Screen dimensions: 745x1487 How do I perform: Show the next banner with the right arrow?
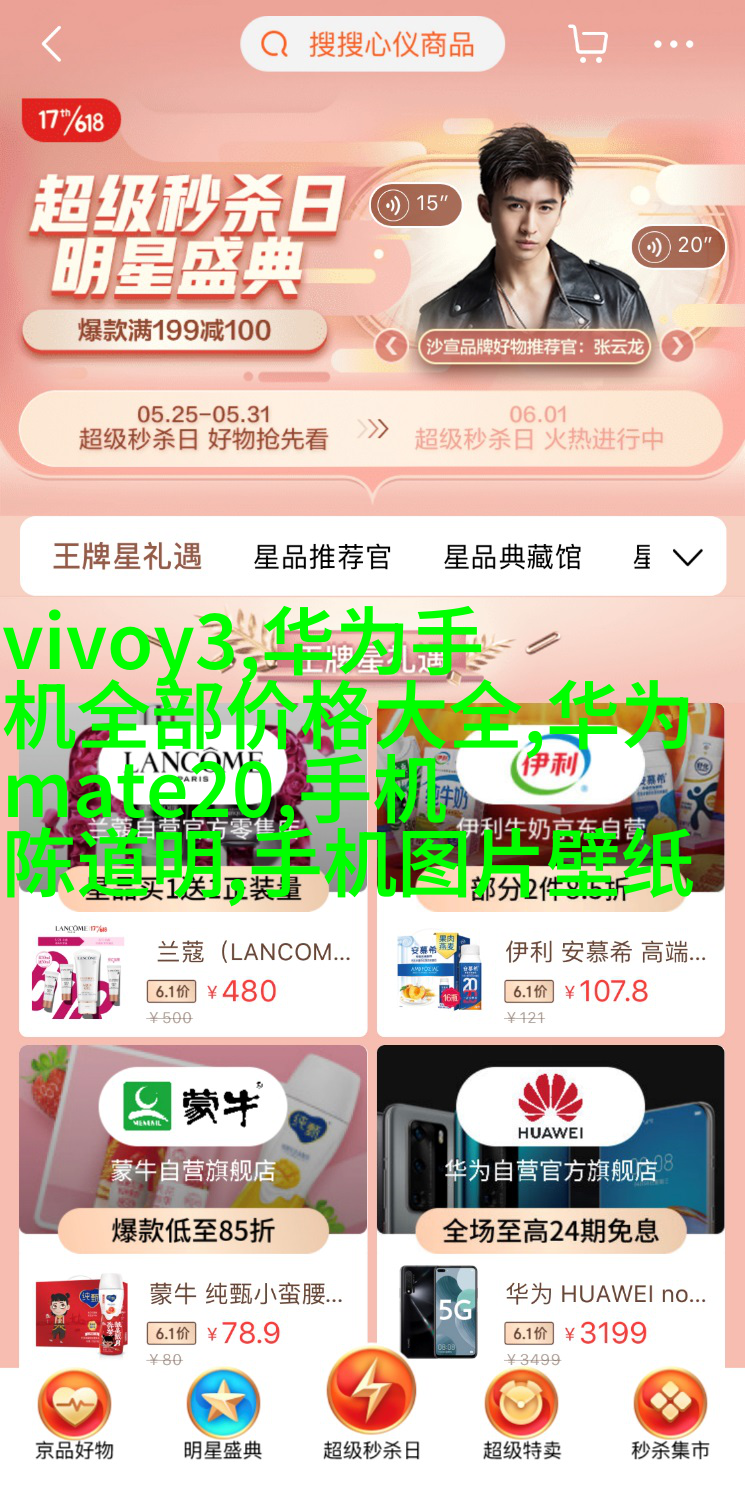pyautogui.click(x=678, y=347)
